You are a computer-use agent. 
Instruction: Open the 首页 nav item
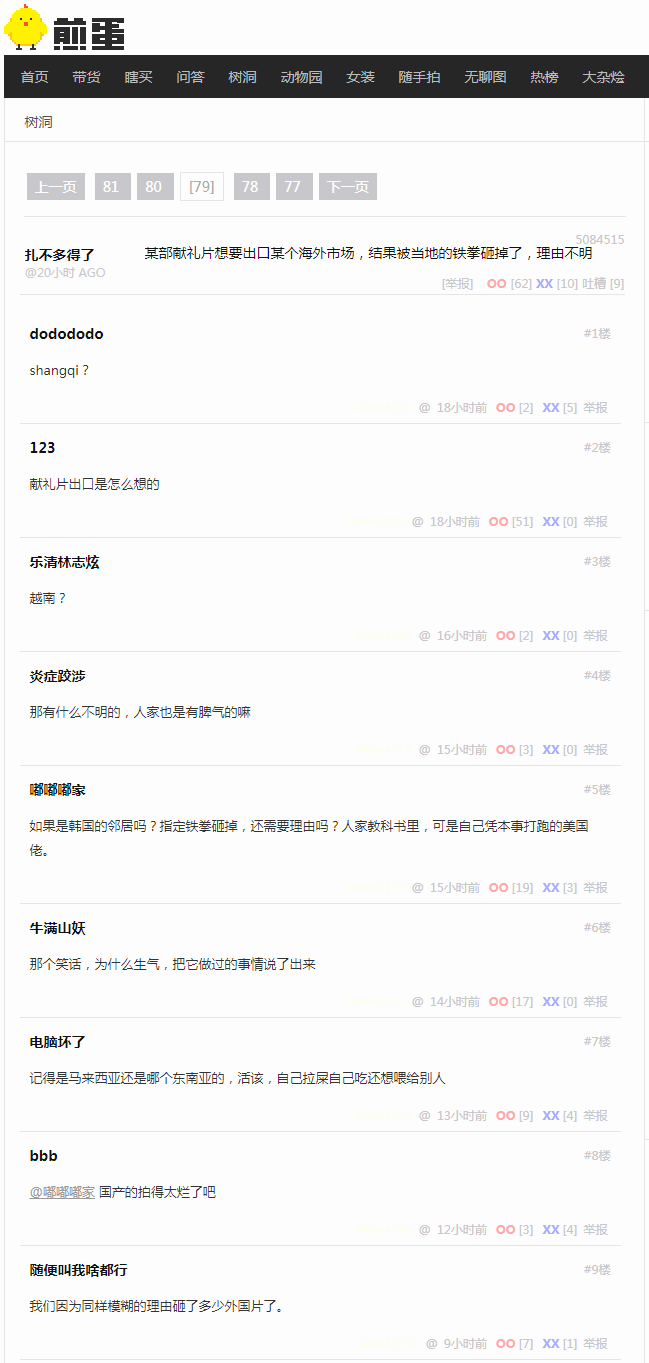pyautogui.click(x=34, y=77)
